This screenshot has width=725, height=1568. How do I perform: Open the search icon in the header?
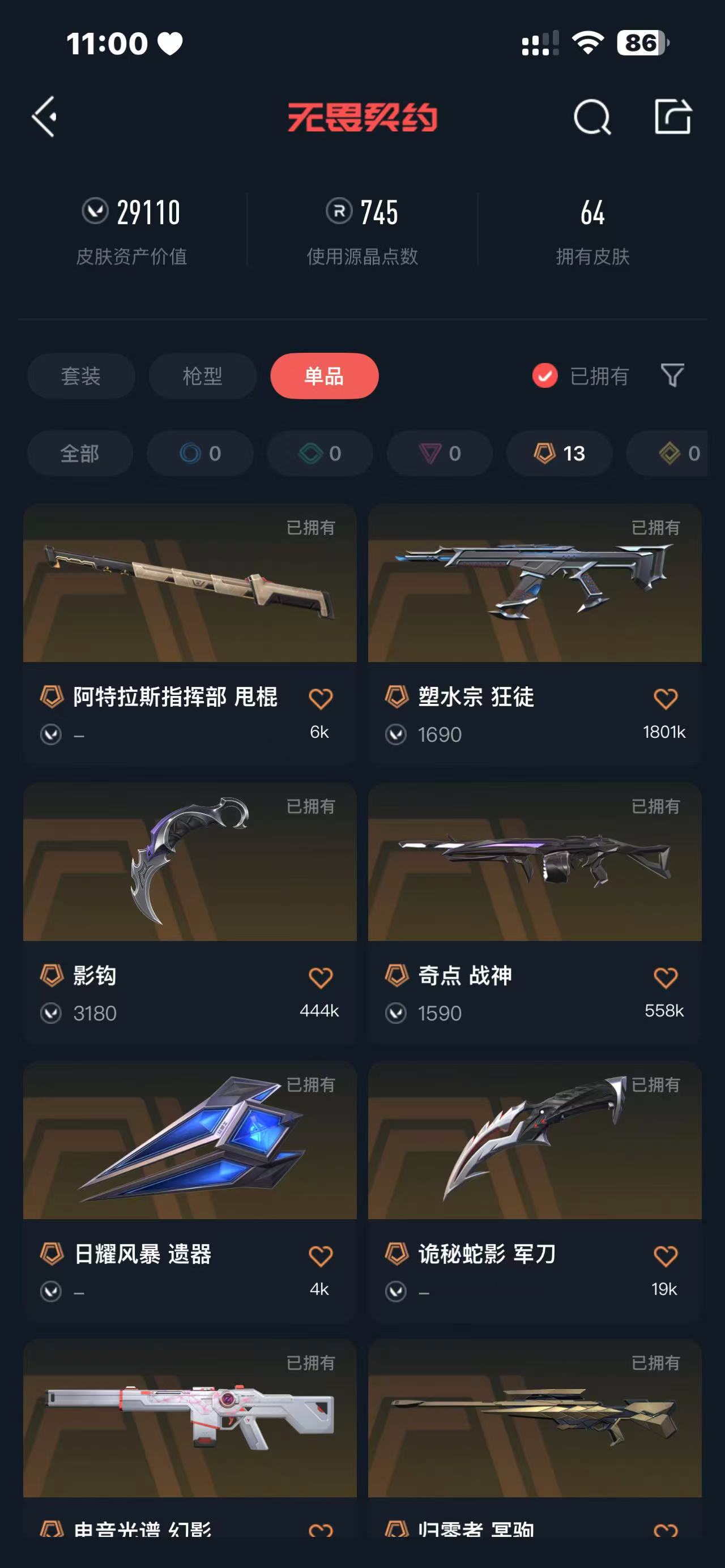click(592, 116)
